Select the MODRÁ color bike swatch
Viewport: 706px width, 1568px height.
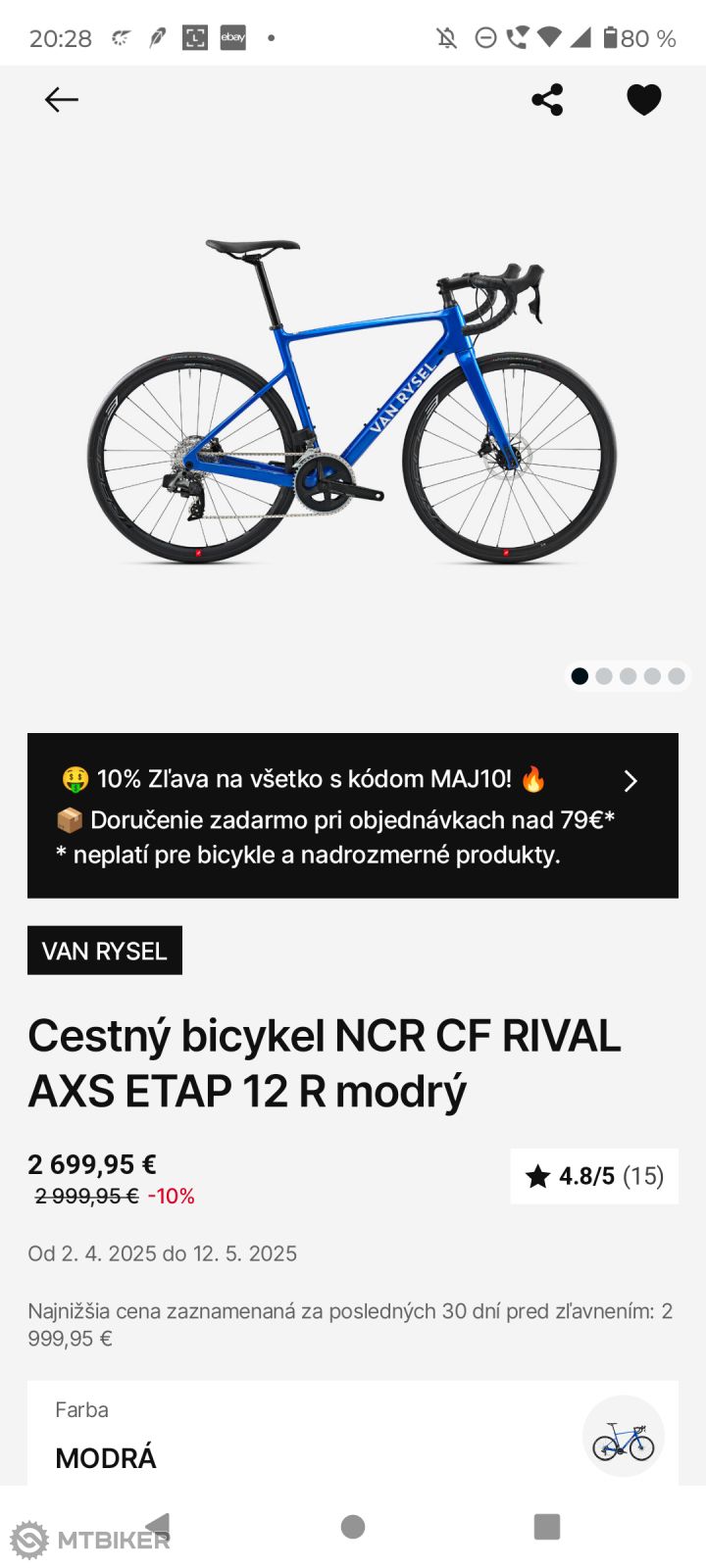coord(624,1437)
